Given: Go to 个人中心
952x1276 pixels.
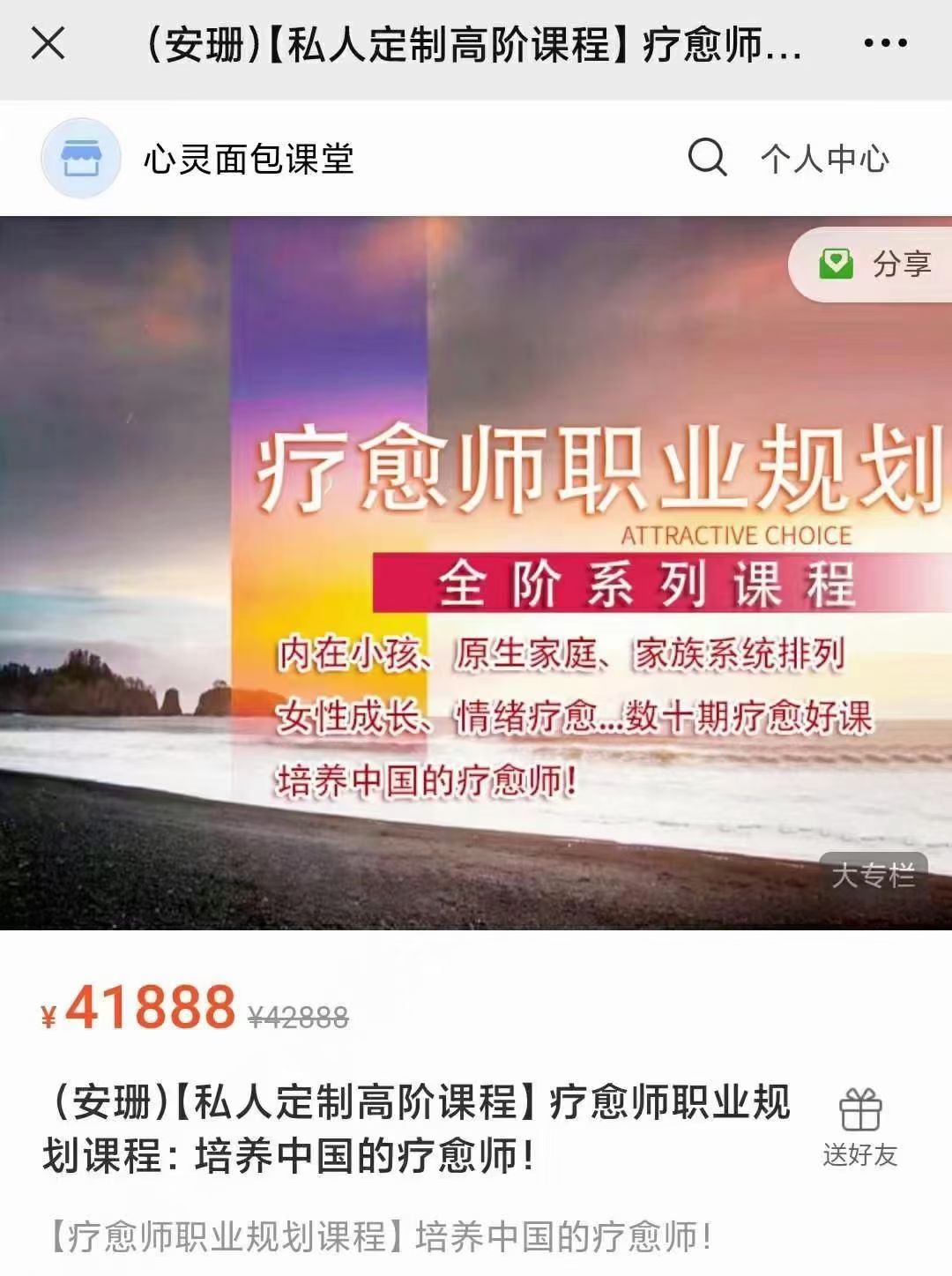Looking at the screenshot, I should coord(824,159).
